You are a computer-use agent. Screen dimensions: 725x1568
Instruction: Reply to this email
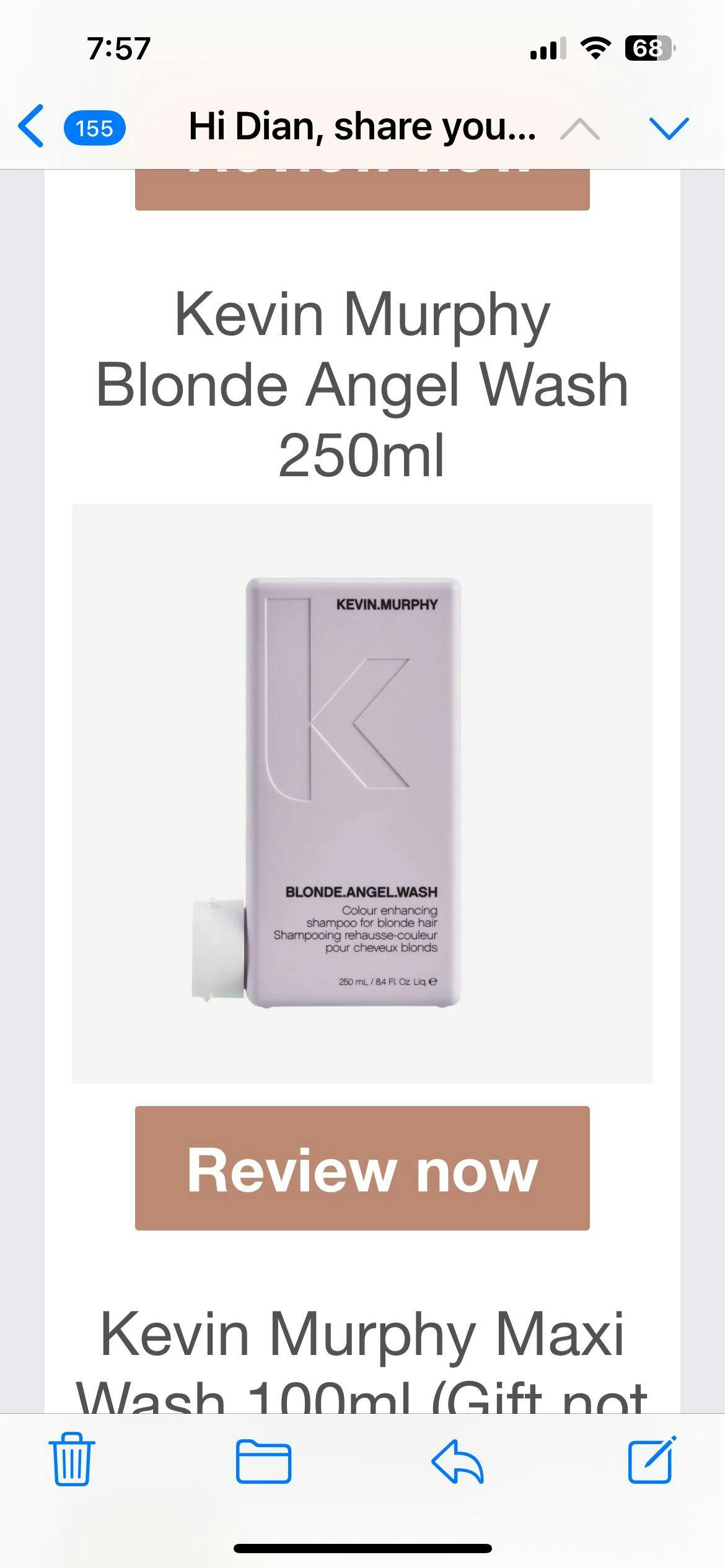tap(457, 1462)
